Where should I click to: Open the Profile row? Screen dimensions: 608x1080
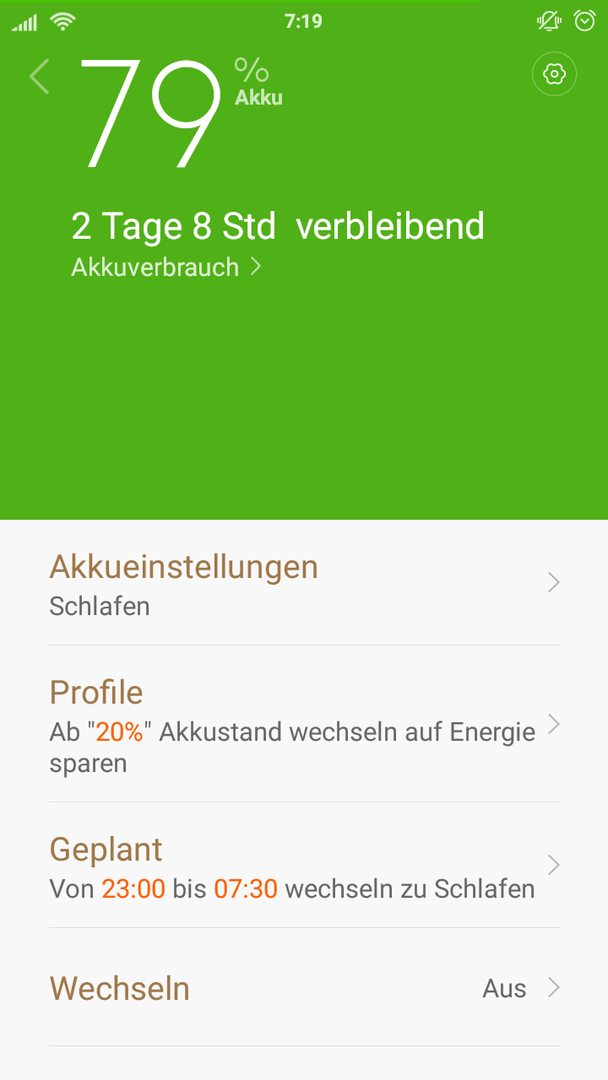304,724
